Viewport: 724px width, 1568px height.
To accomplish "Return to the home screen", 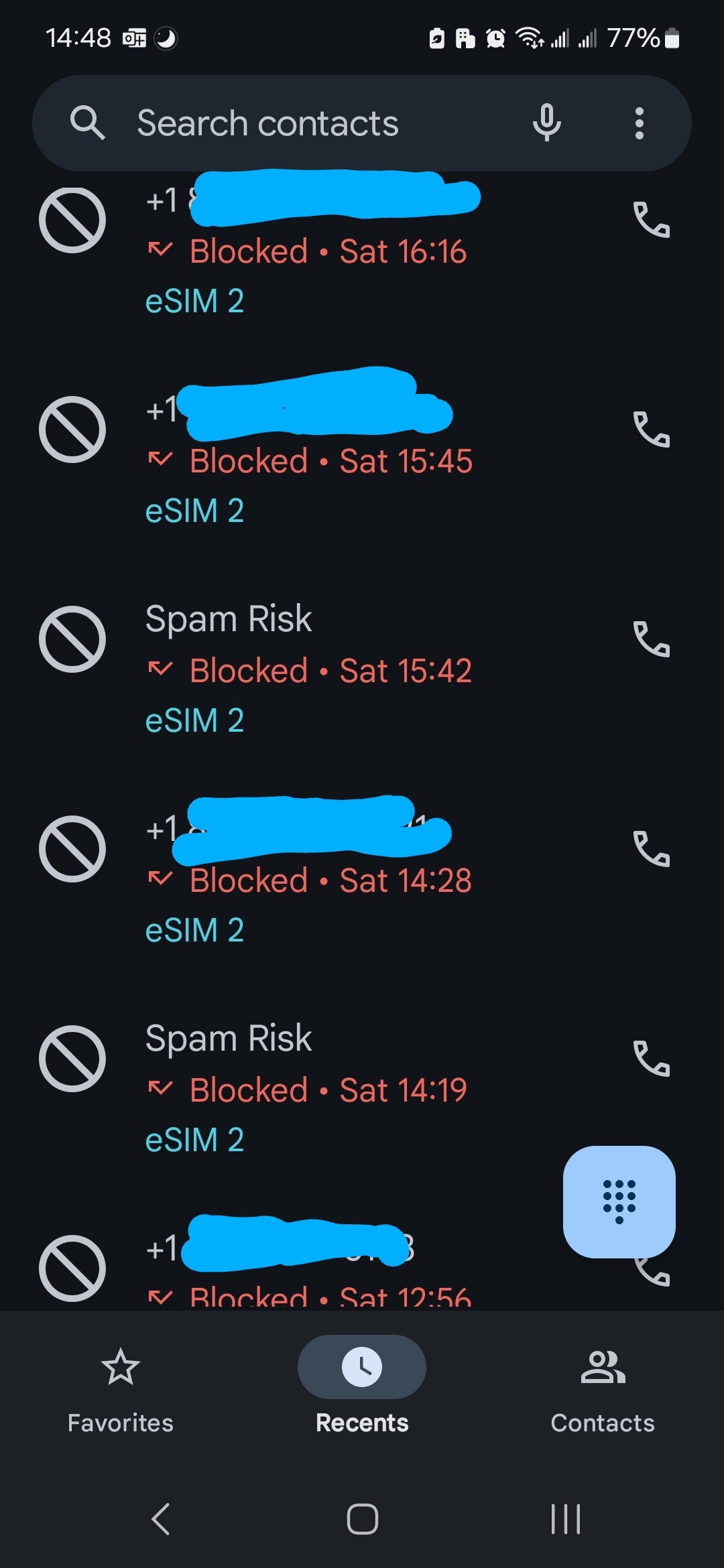I will pyautogui.click(x=362, y=1518).
